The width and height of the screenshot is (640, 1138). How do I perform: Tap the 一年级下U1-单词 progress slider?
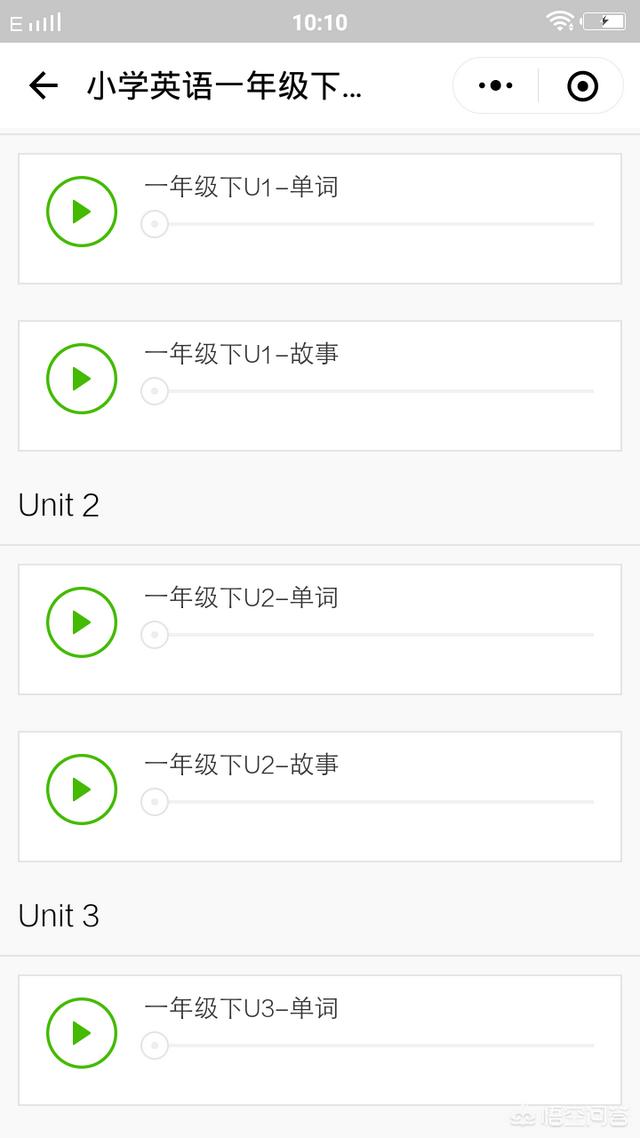(x=368, y=224)
